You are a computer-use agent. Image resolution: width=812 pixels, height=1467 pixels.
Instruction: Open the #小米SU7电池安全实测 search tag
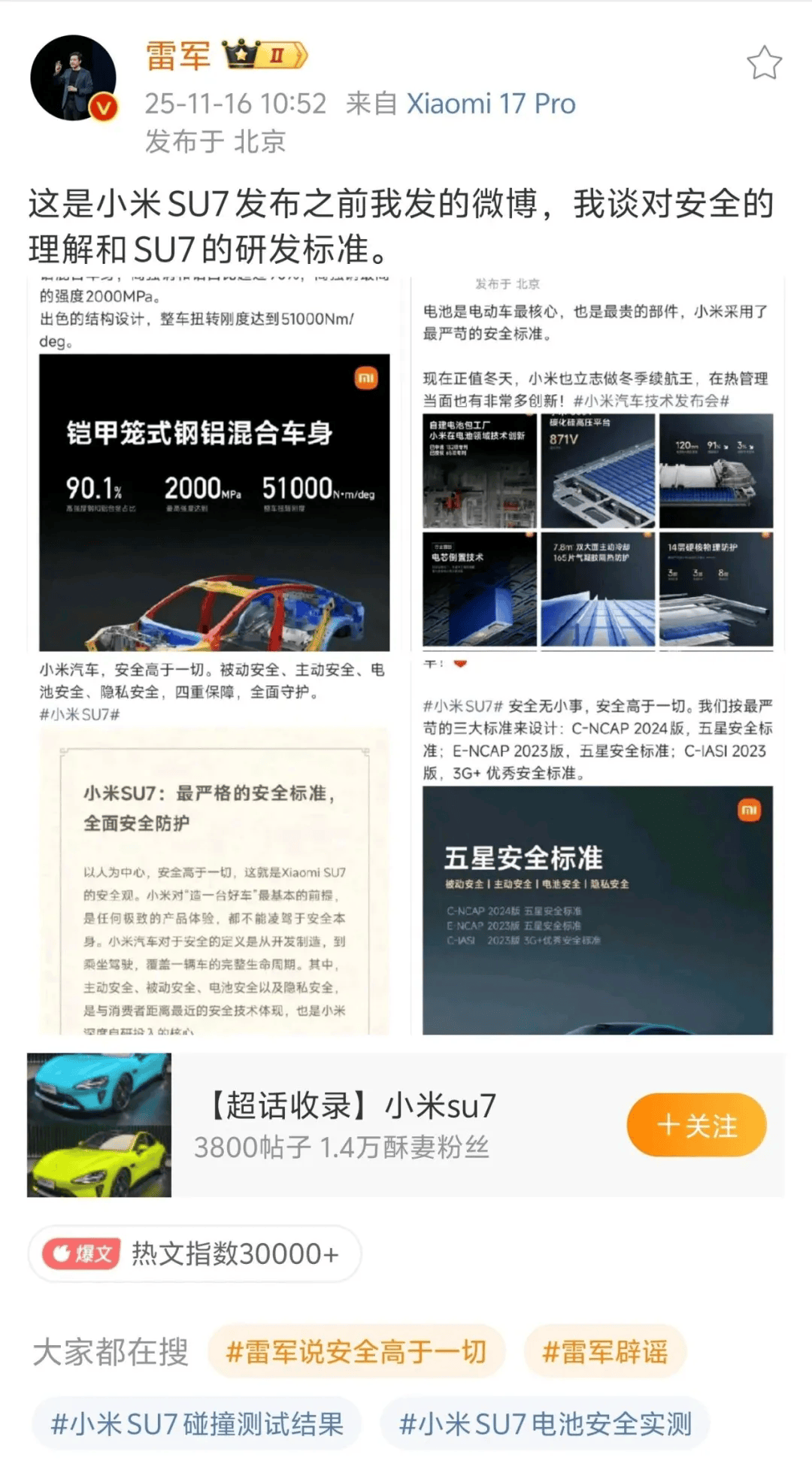click(x=547, y=1425)
